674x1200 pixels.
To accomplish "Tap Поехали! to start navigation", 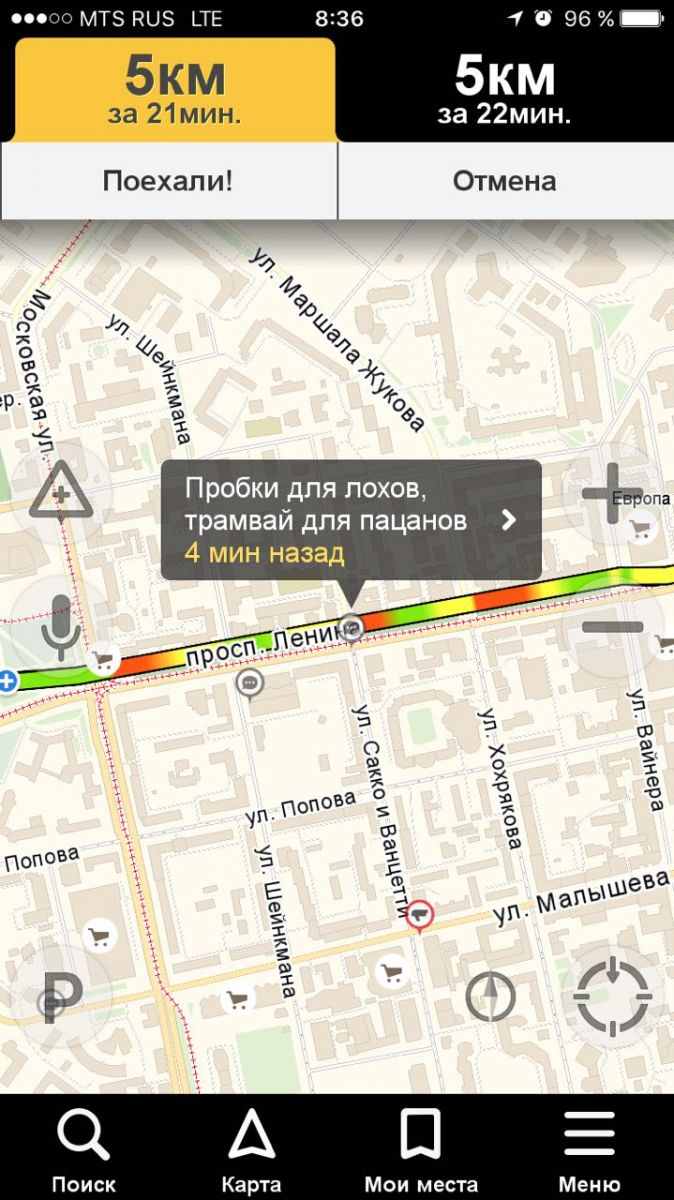I will pyautogui.click(x=168, y=181).
